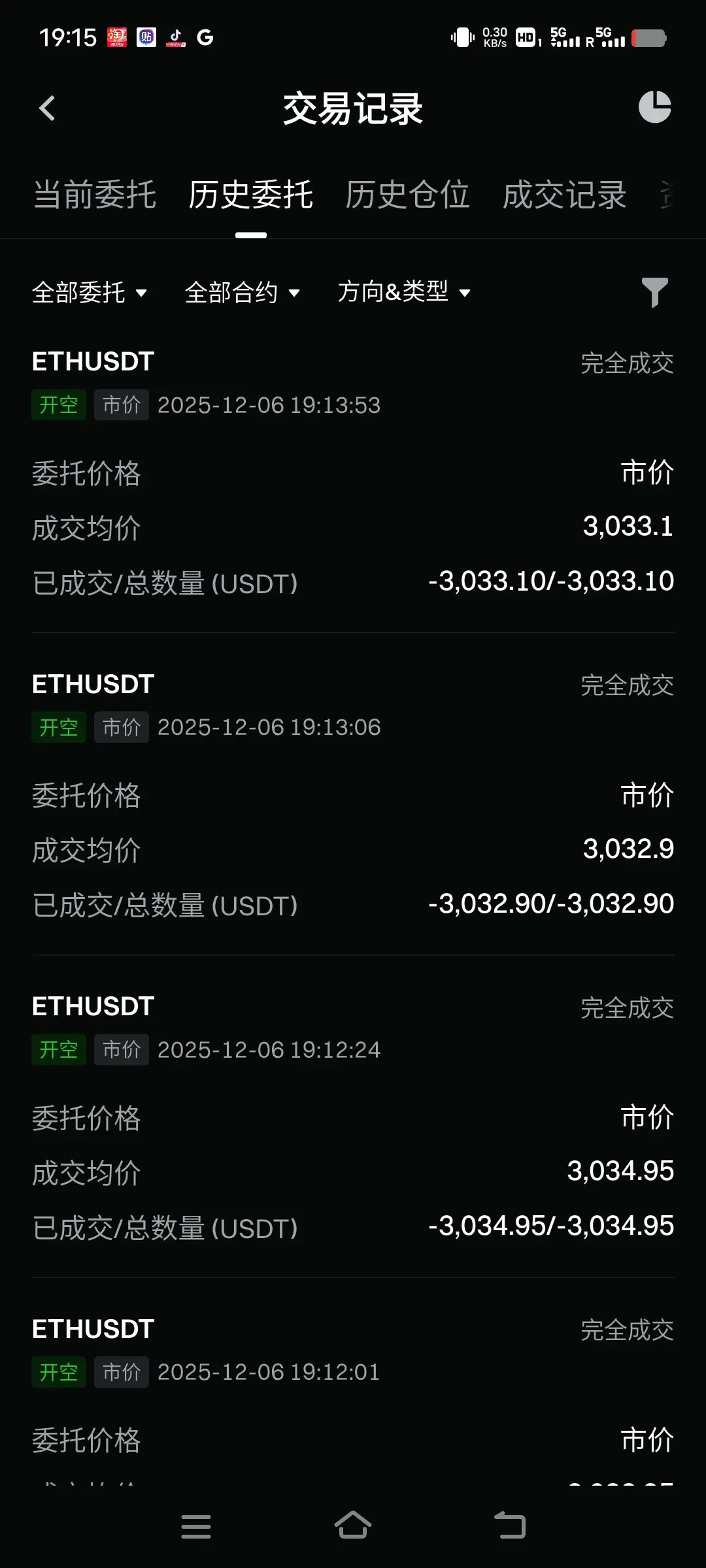Open the ETHUSDT order from 19:13:53
The height and width of the screenshot is (1568, 706).
[x=353, y=361]
